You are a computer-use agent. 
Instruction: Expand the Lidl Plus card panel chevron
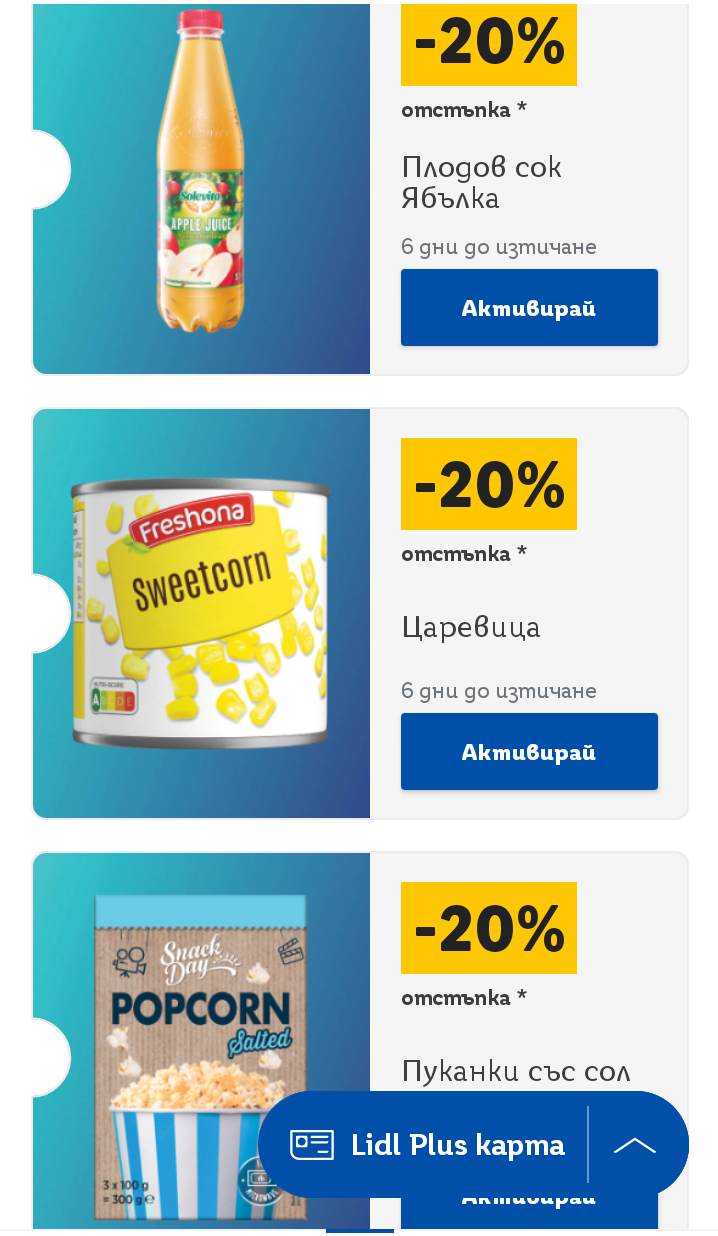(635, 1145)
